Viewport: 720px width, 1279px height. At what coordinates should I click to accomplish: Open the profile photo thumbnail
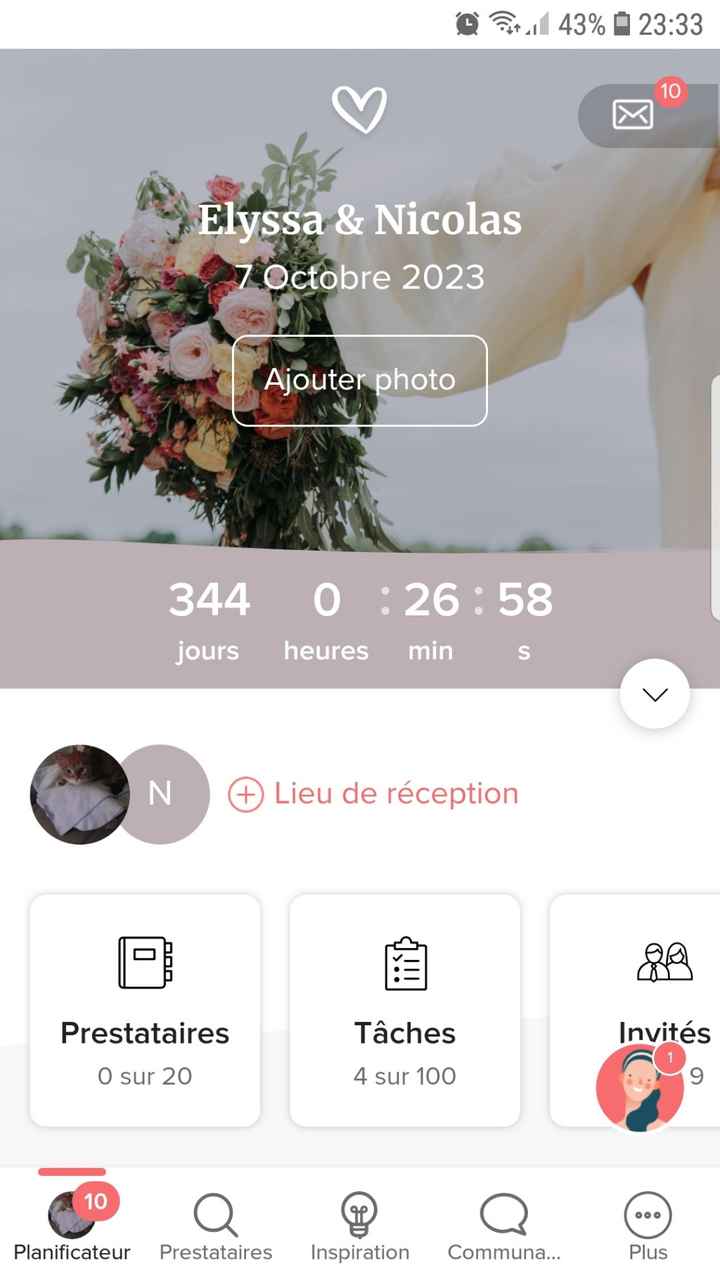(79, 793)
